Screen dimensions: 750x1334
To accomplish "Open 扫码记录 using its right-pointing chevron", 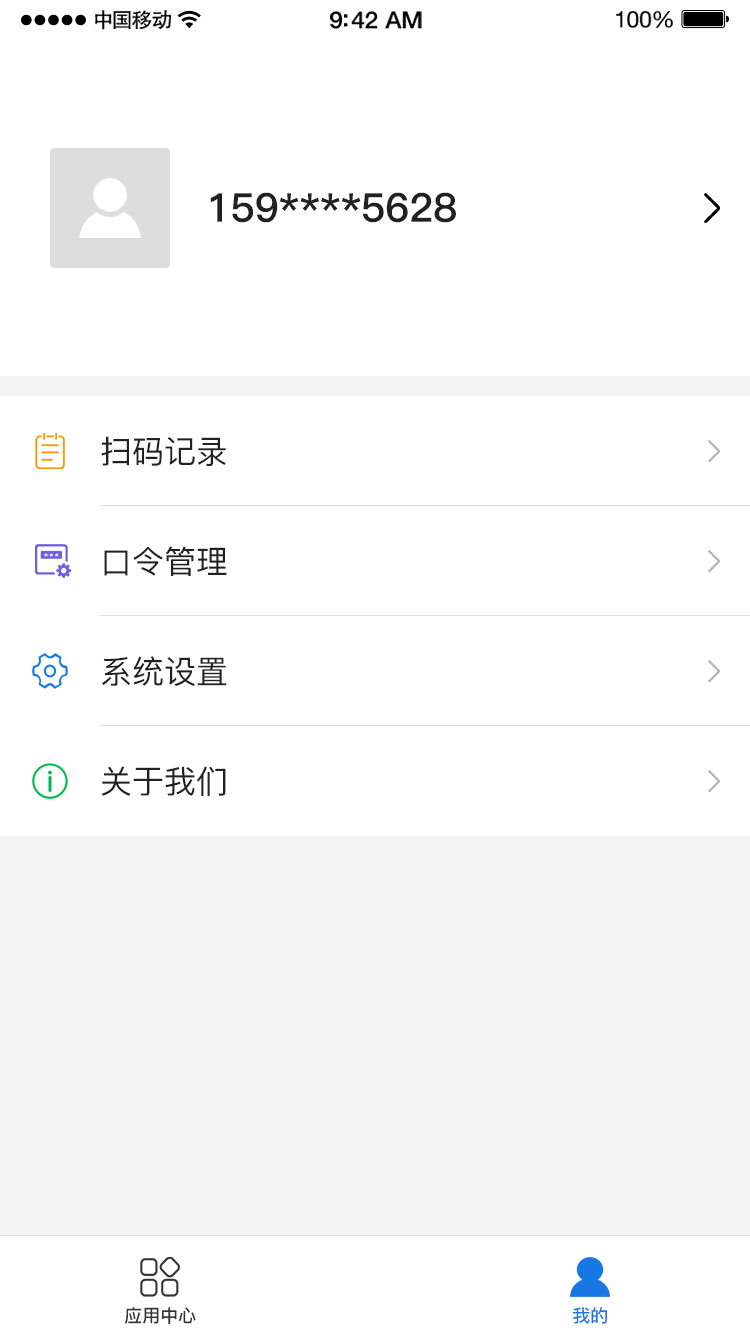I will [713, 451].
